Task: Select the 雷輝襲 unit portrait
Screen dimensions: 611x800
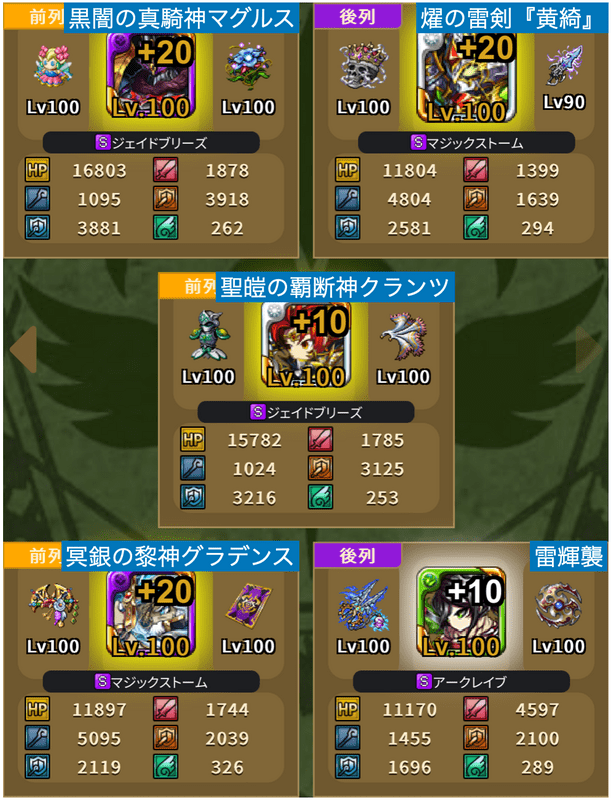Action: coord(463,612)
